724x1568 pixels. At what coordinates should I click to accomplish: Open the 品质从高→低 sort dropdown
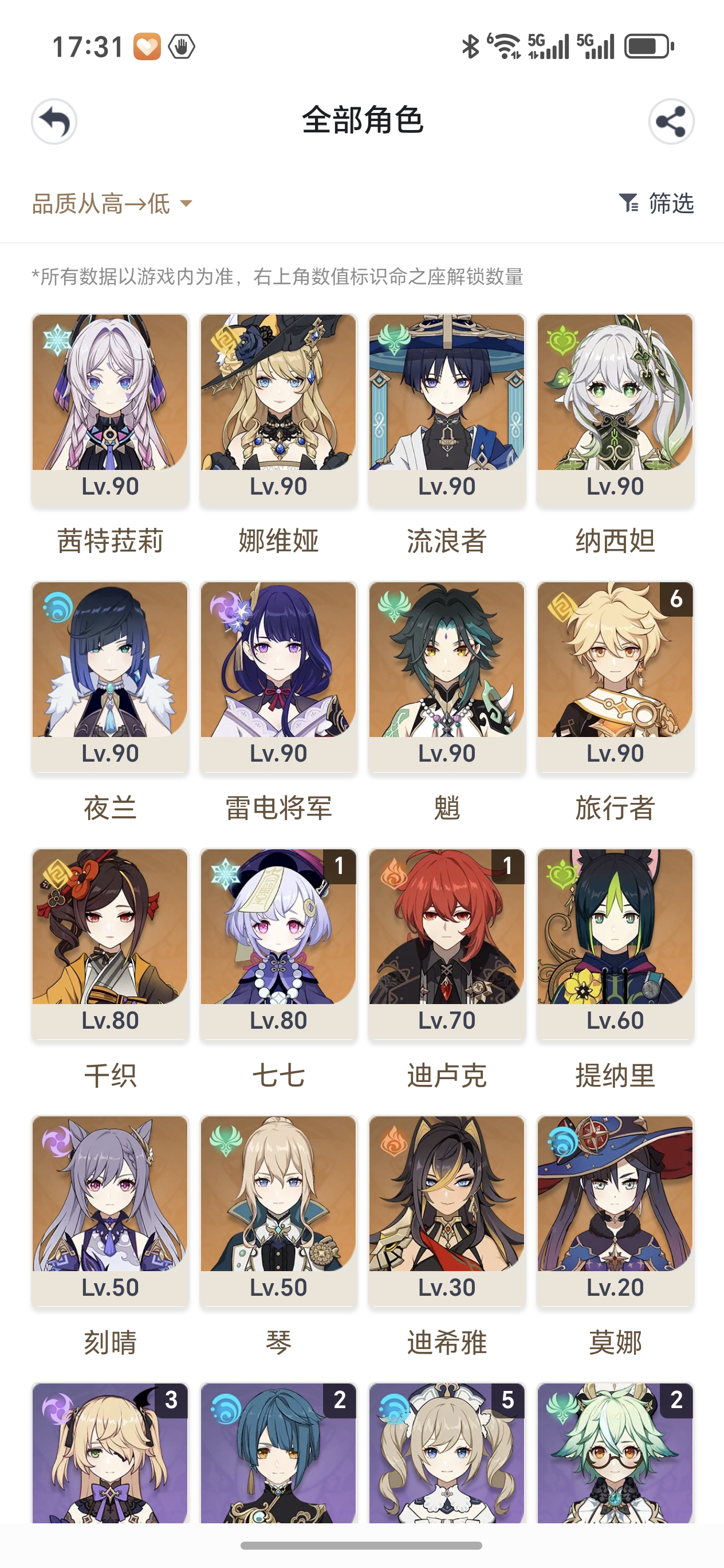coord(112,203)
